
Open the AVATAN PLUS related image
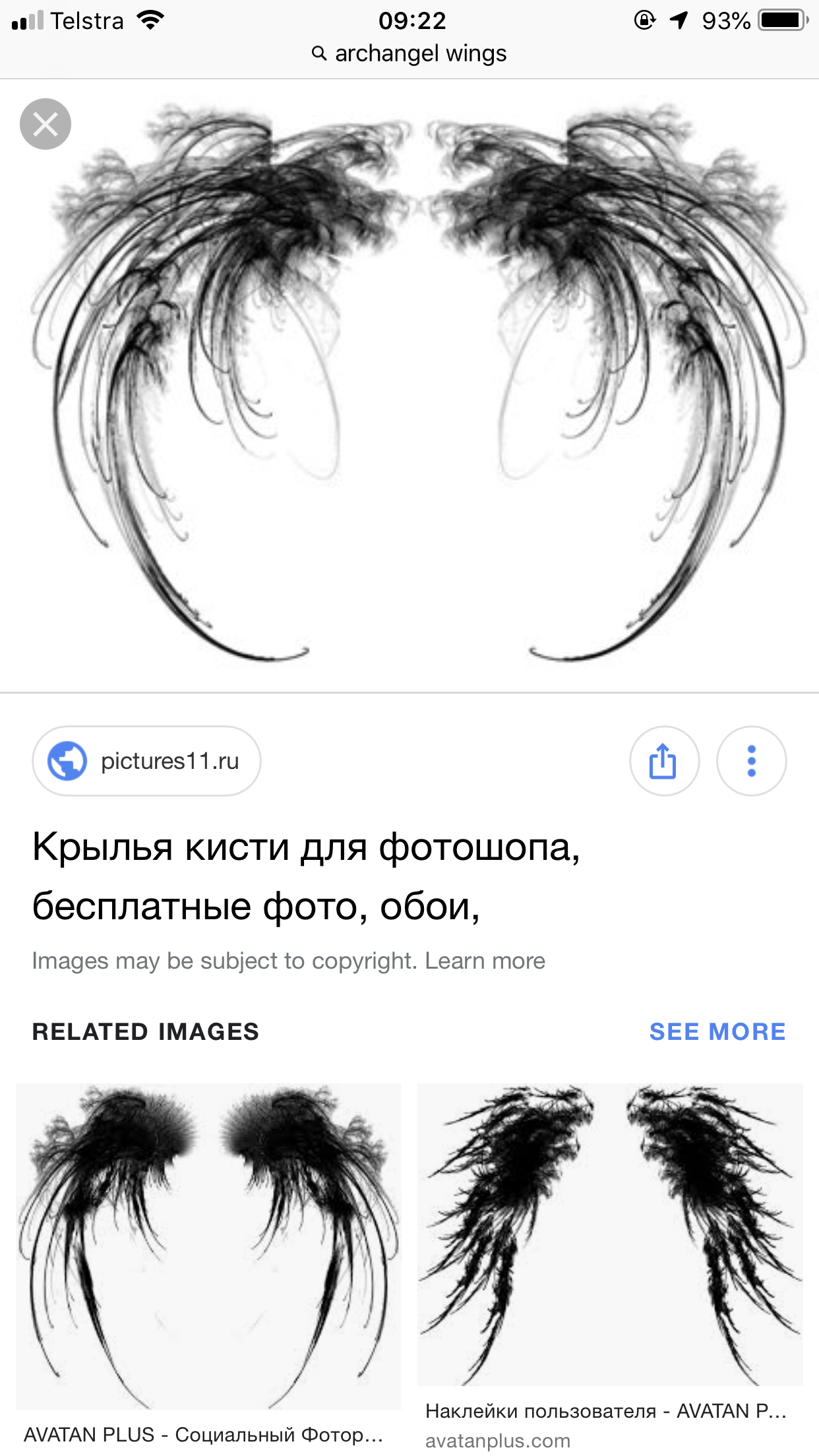(208, 1246)
